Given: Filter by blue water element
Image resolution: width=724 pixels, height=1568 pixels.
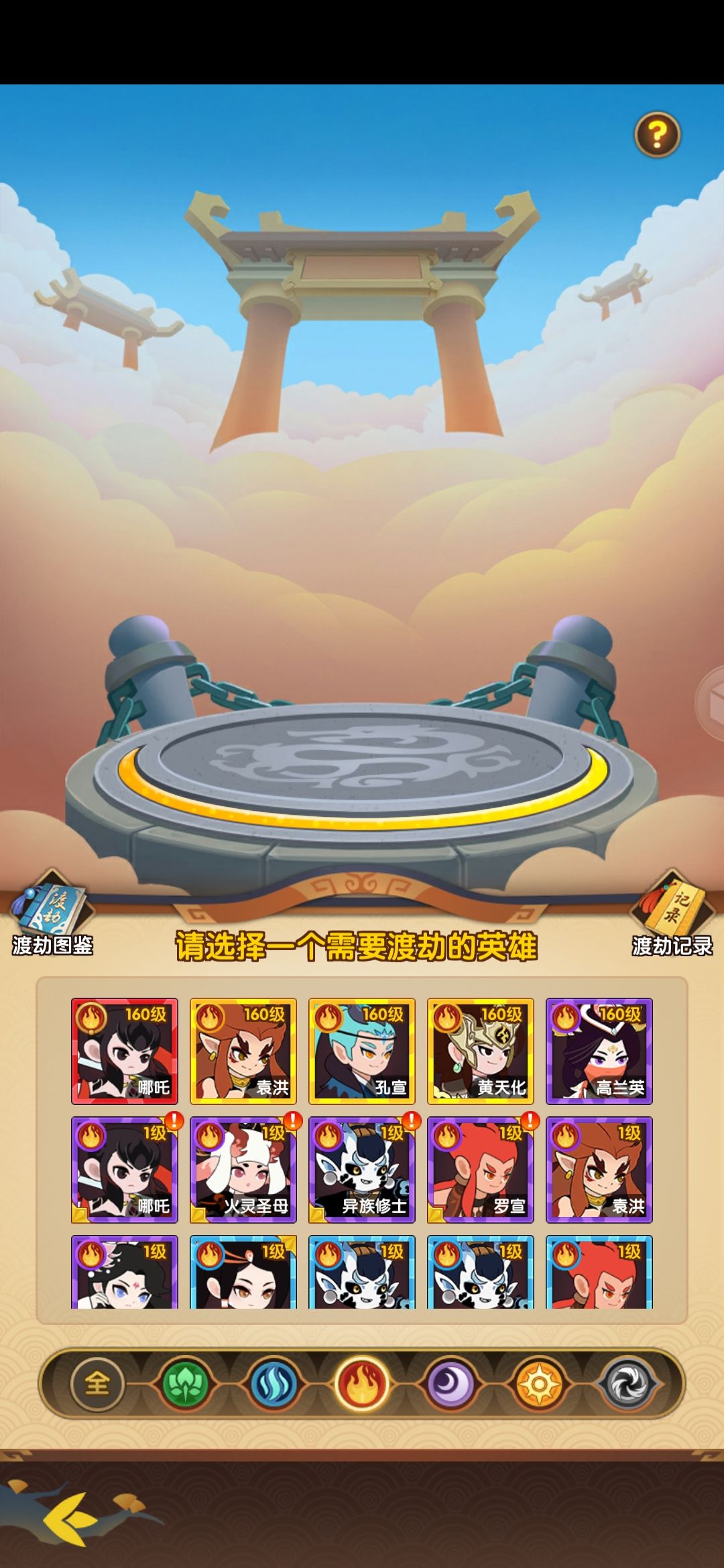Looking at the screenshot, I should pyautogui.click(x=274, y=1384).
